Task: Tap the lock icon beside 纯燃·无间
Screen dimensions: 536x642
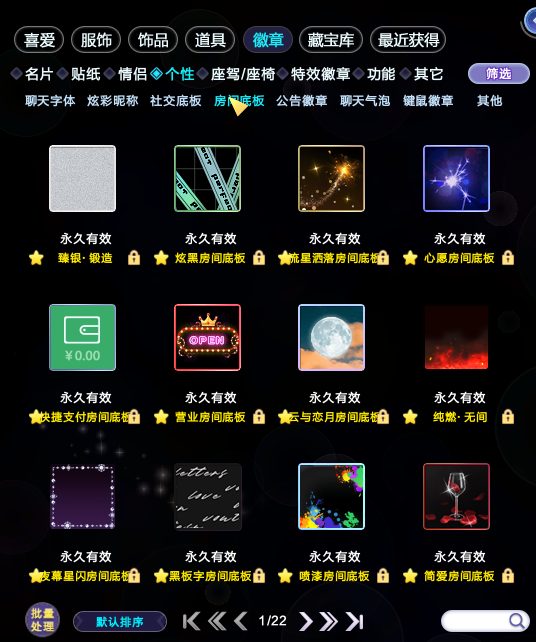Action: click(x=508, y=417)
